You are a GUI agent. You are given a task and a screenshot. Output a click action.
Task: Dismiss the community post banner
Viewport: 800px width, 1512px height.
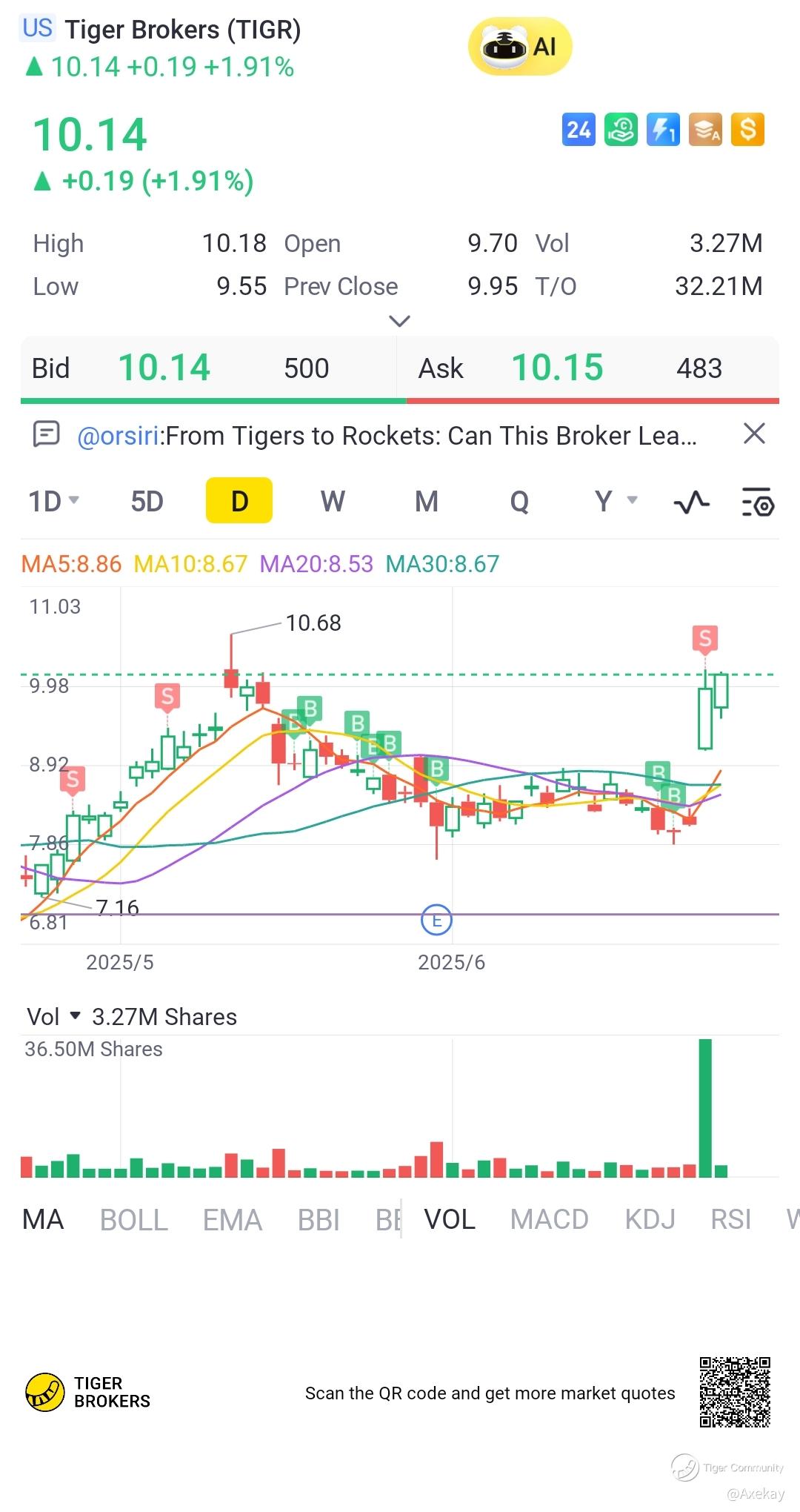click(753, 434)
